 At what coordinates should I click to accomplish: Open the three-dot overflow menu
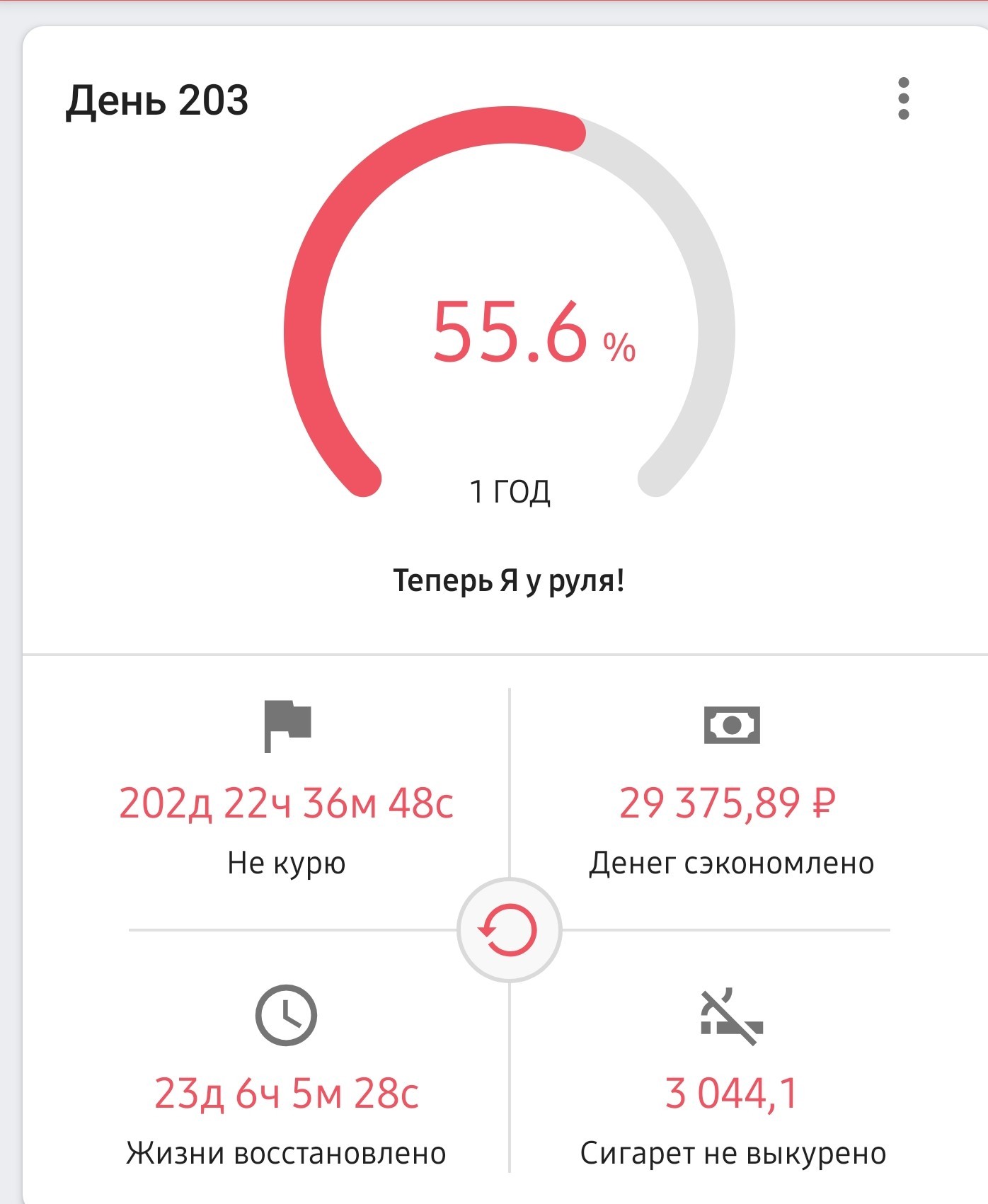pyautogui.click(x=903, y=98)
